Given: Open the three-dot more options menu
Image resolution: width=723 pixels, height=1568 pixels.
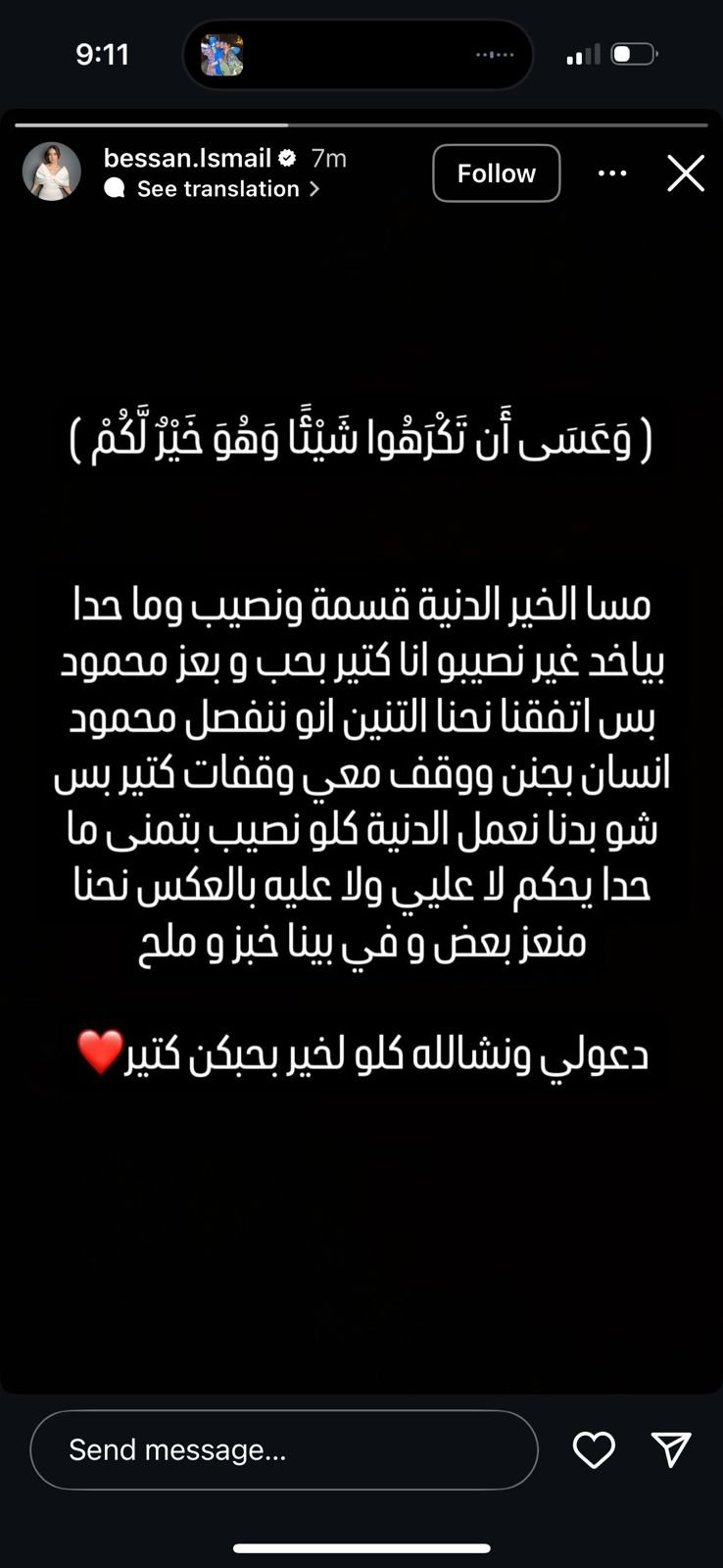Looking at the screenshot, I should pyautogui.click(x=612, y=173).
